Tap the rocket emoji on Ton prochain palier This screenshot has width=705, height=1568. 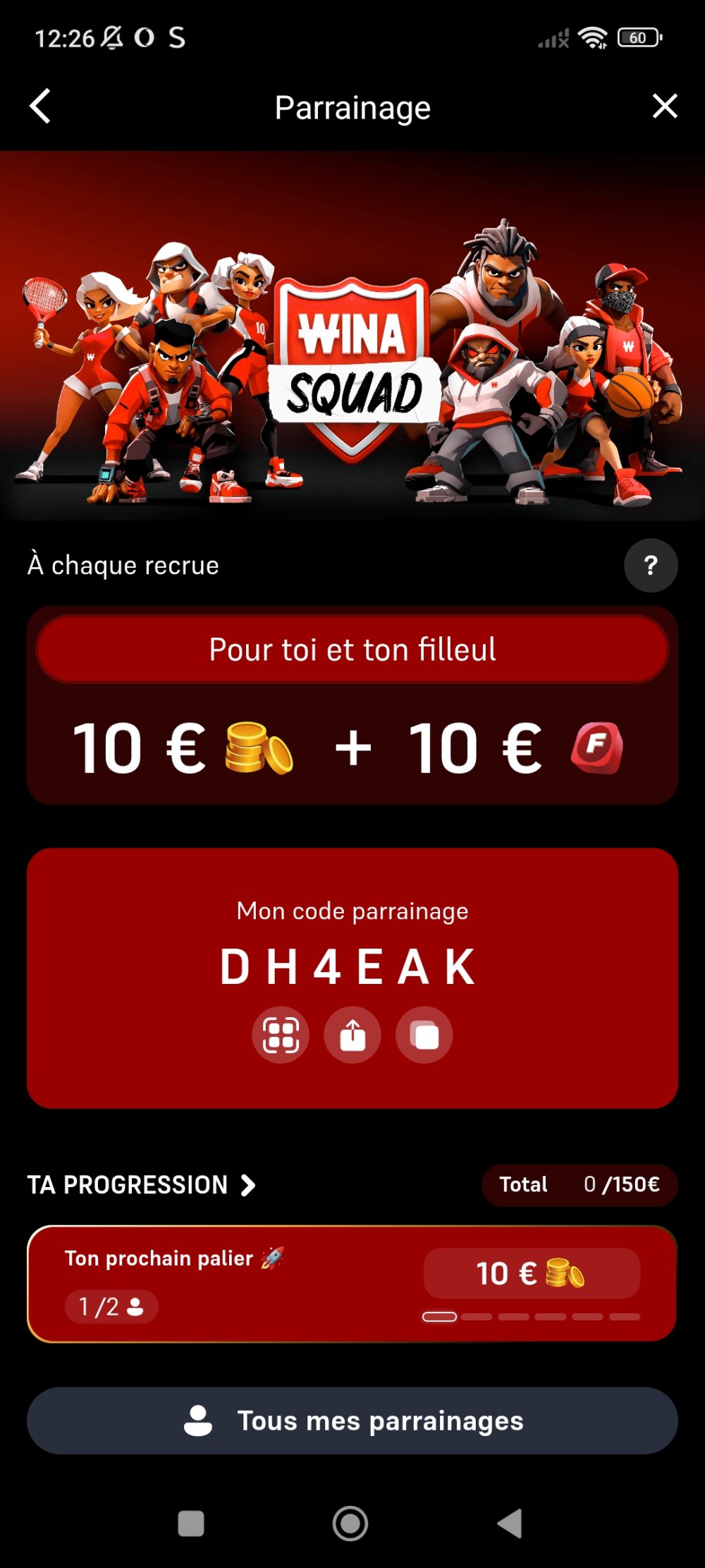274,1257
